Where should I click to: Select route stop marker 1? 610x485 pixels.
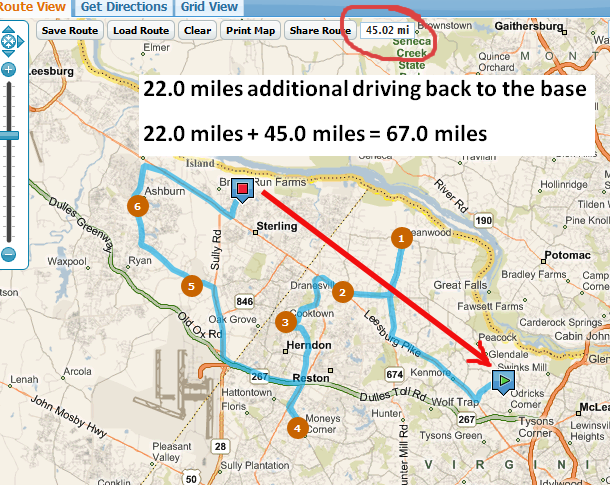coord(400,238)
